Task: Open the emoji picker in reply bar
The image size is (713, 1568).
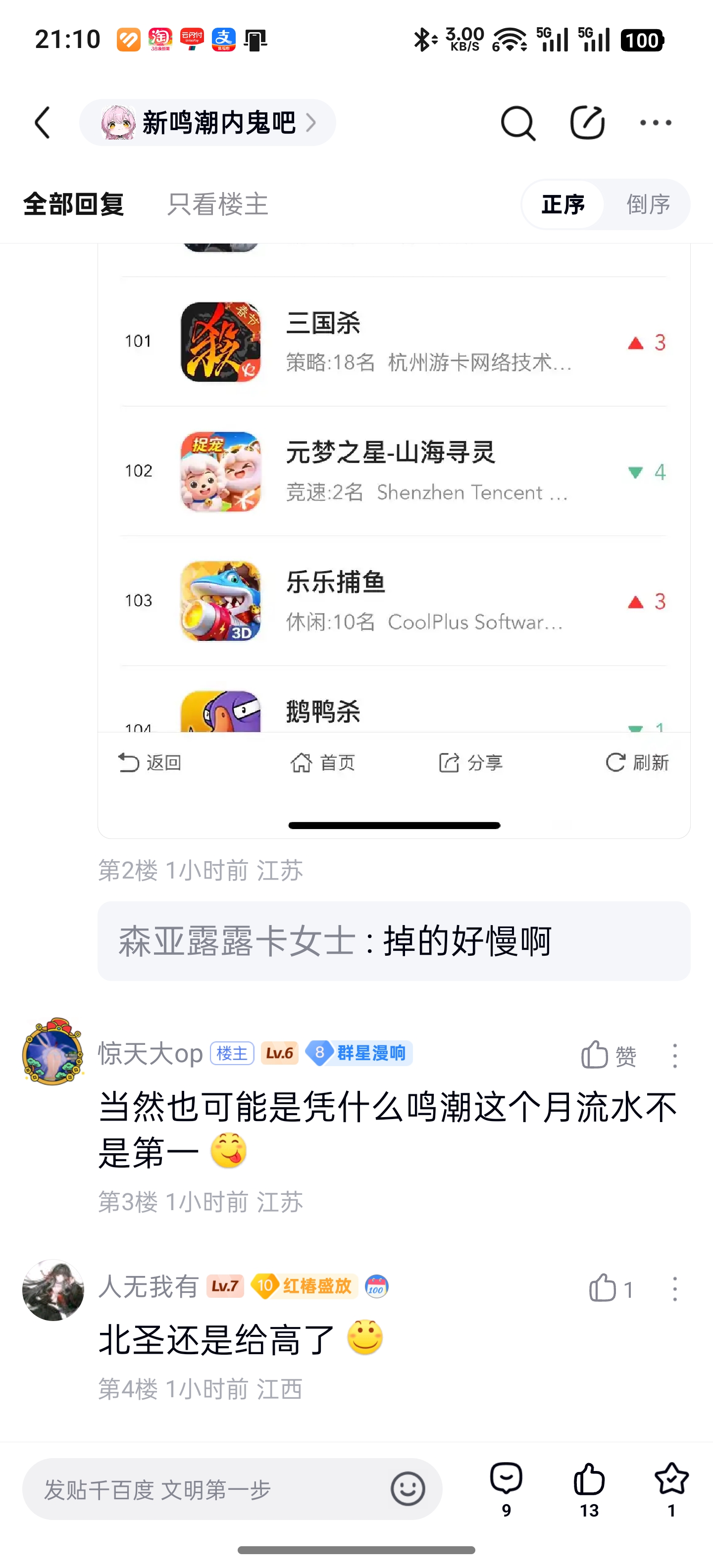Action: 407,1489
